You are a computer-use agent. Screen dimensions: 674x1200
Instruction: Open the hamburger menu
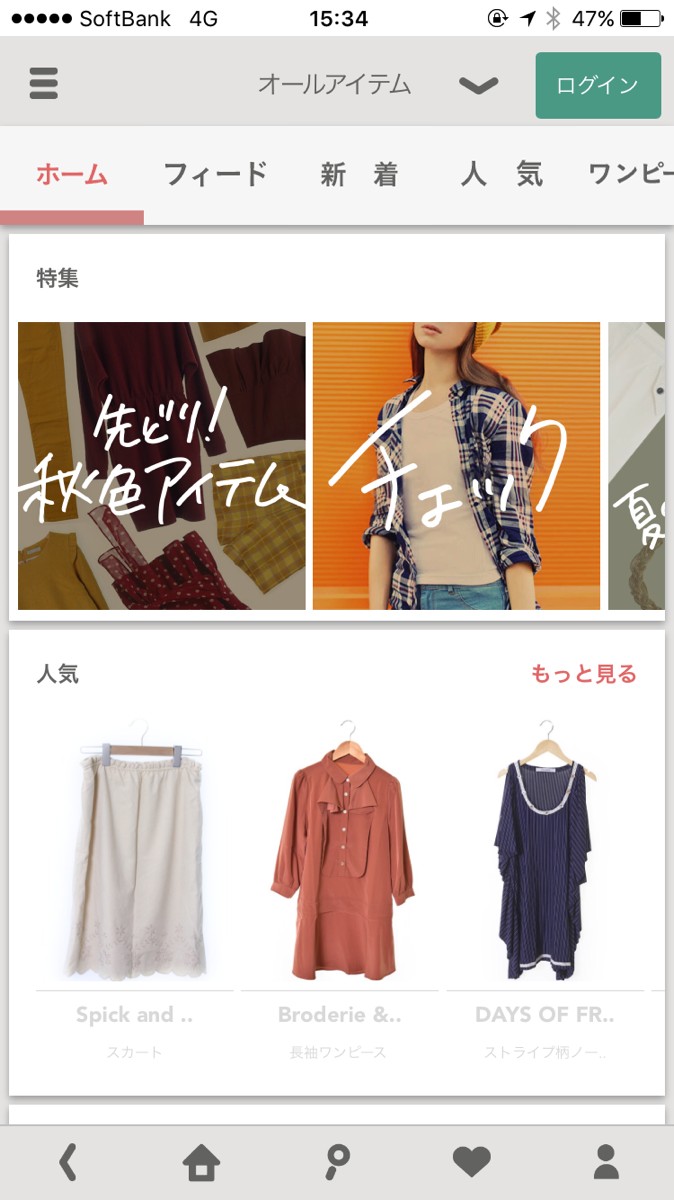click(44, 83)
